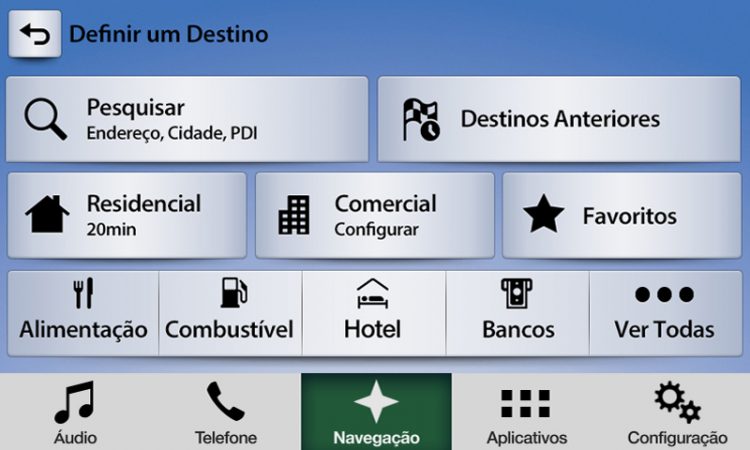750x450 pixels.
Task: Select the Navegação tab
Action: click(x=375, y=412)
